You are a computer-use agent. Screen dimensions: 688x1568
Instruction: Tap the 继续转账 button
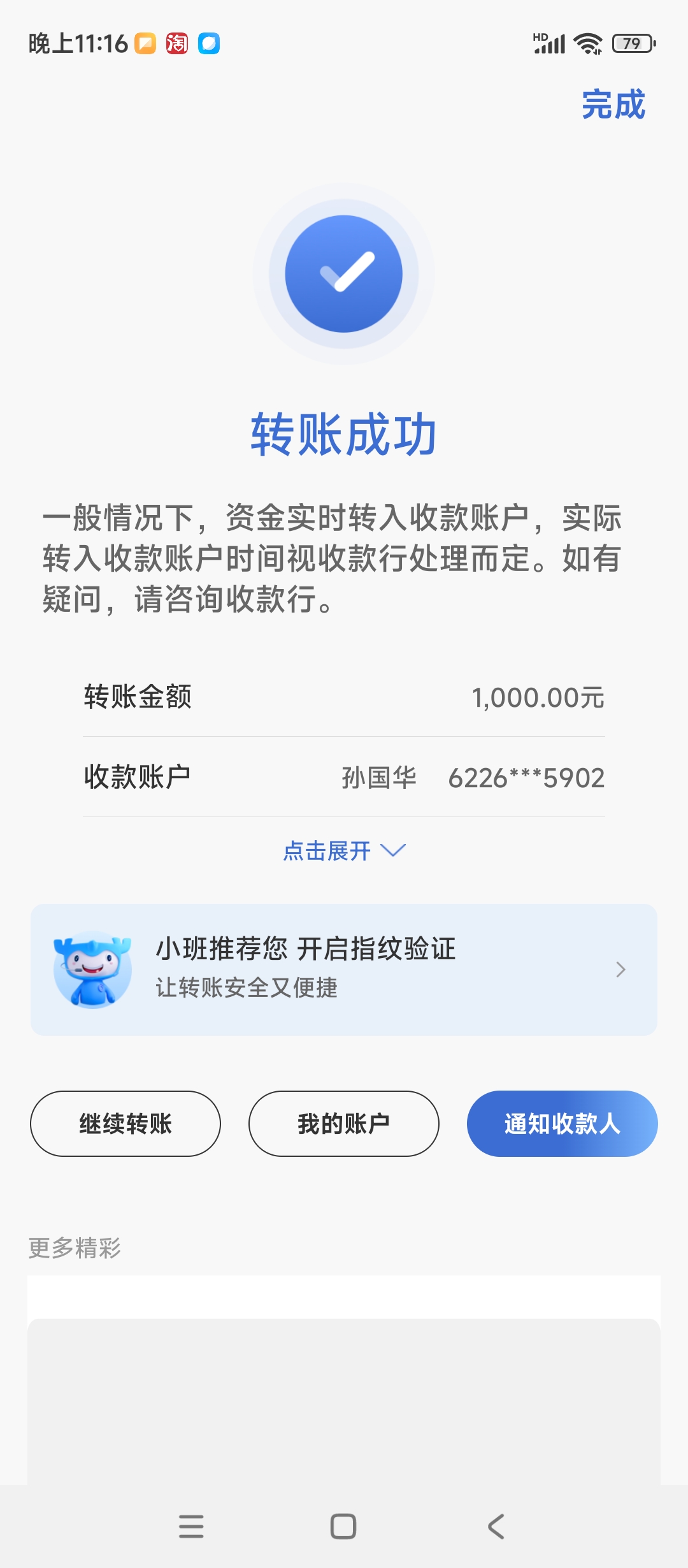(125, 1124)
